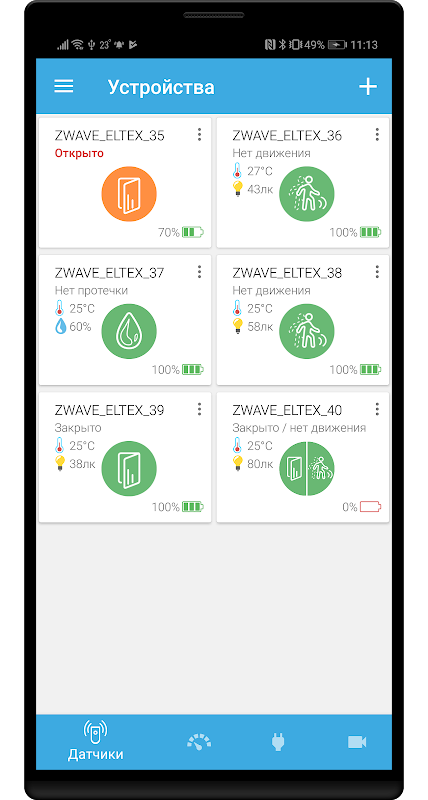
Task: Open overflow menu for ZWAVE_ELTEX_38
Action: (377, 271)
